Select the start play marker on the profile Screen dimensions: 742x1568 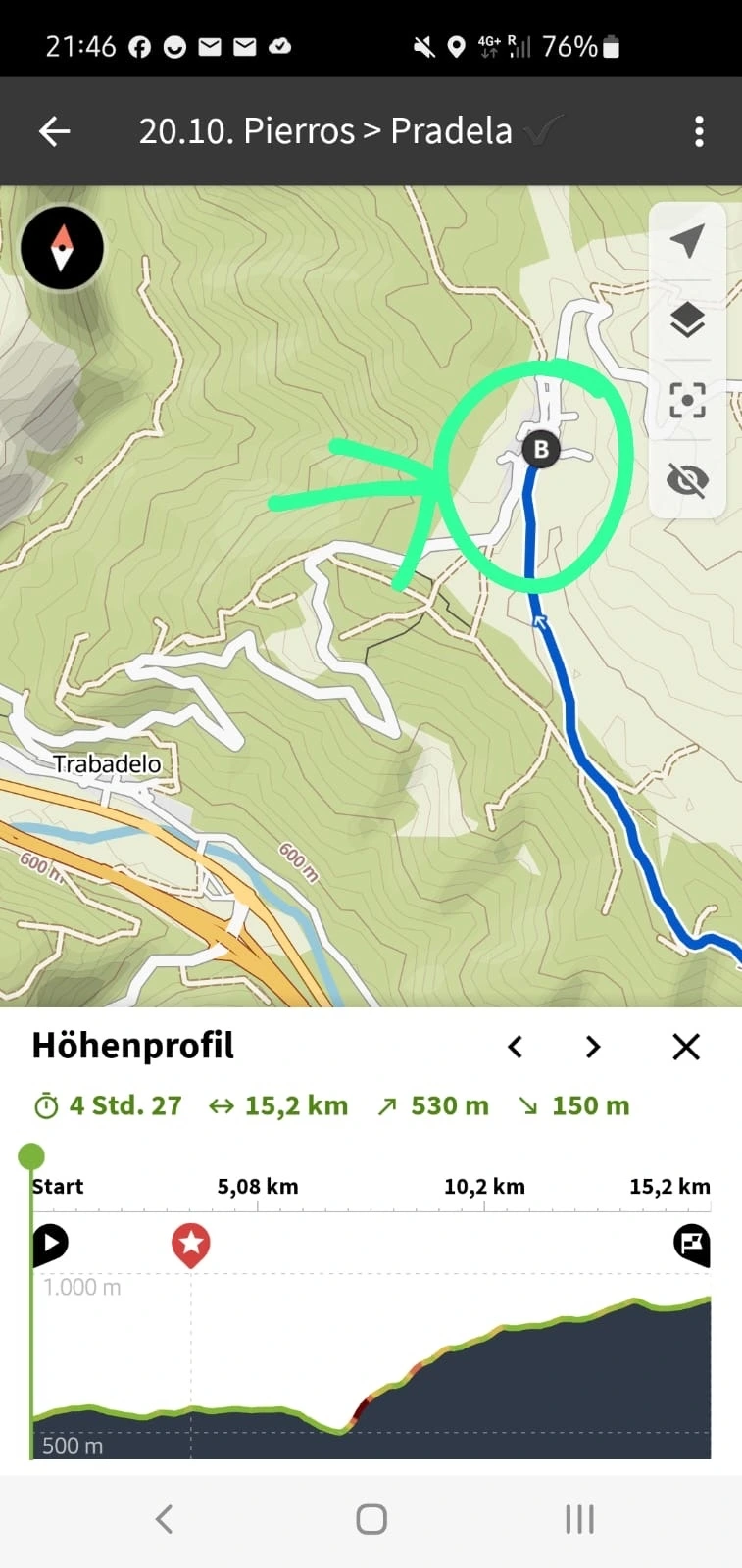[50, 1244]
